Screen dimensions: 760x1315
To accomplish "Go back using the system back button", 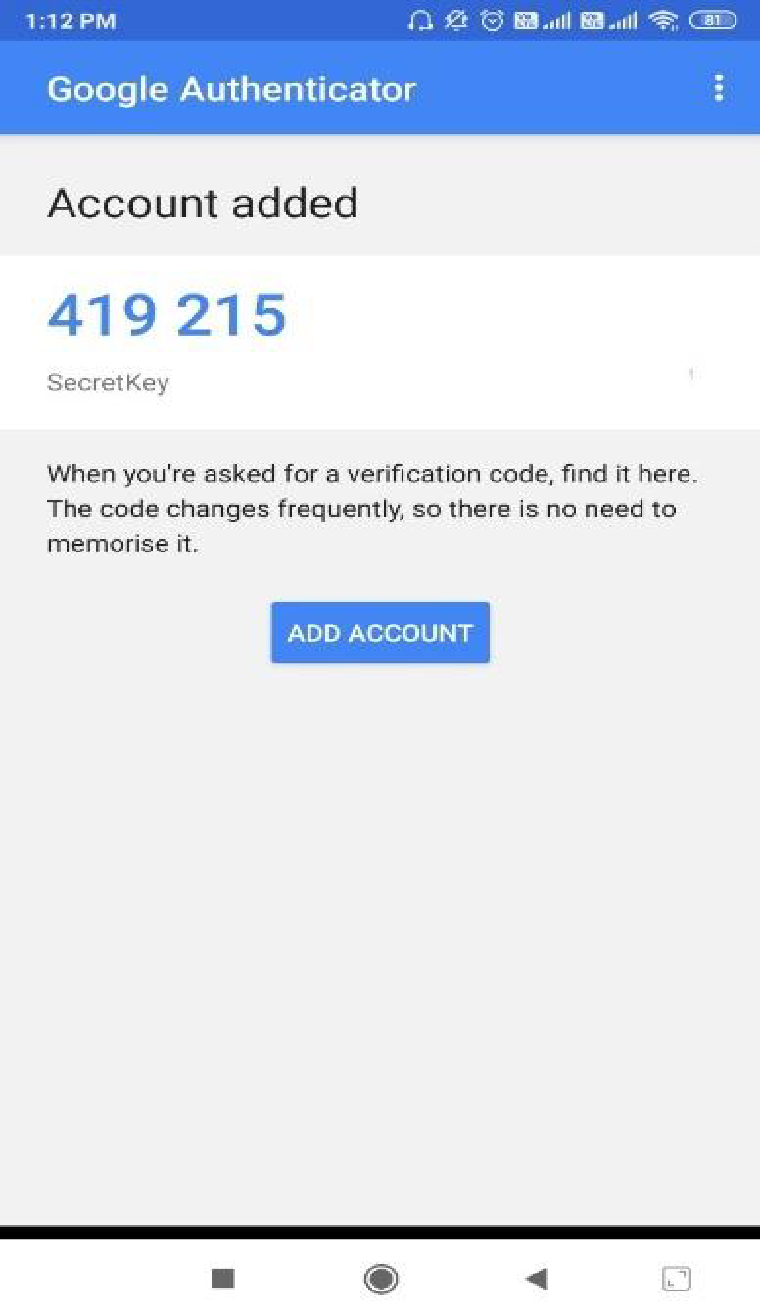I will (536, 1278).
